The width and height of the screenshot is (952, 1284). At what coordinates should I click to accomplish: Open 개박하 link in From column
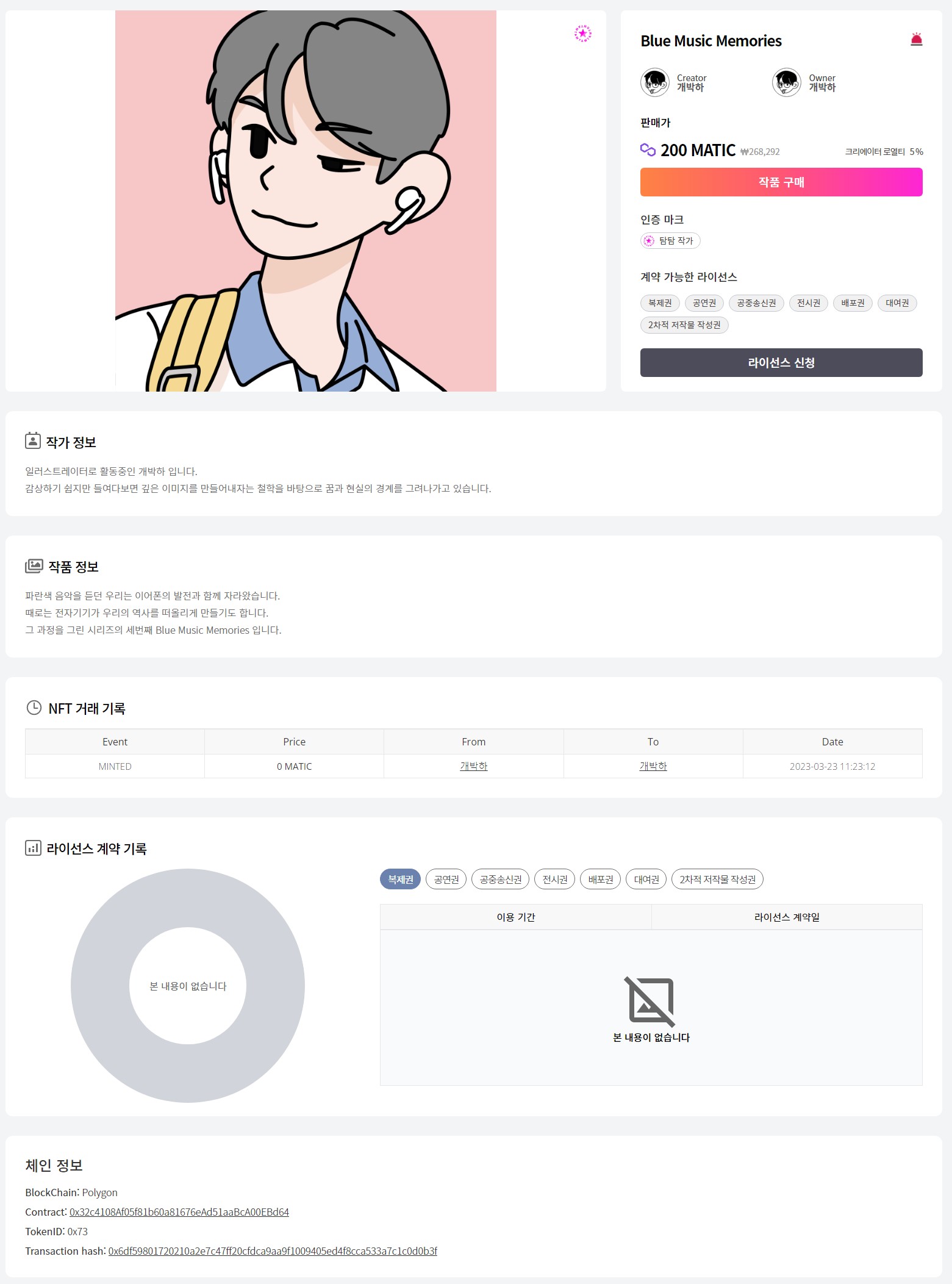coord(473,766)
